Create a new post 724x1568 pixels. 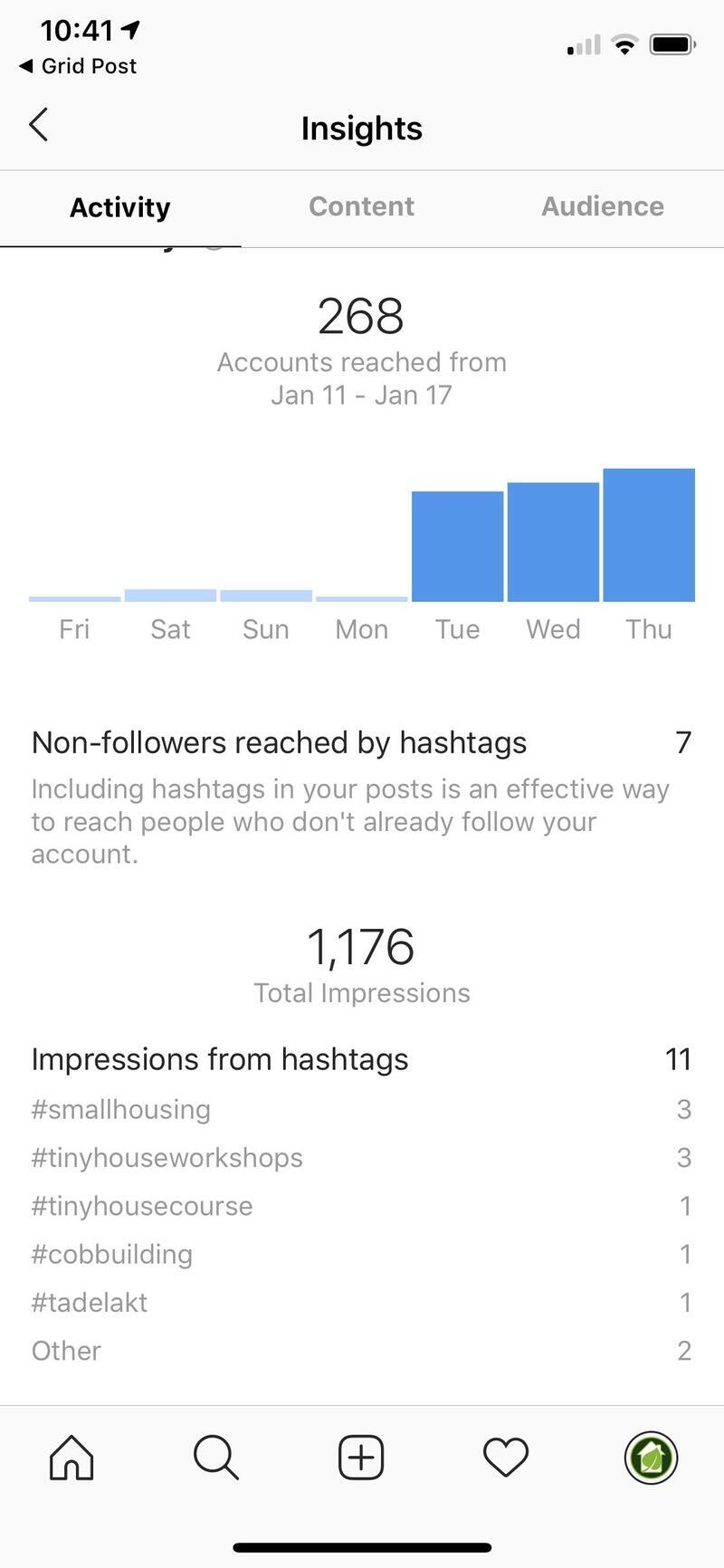[361, 1458]
